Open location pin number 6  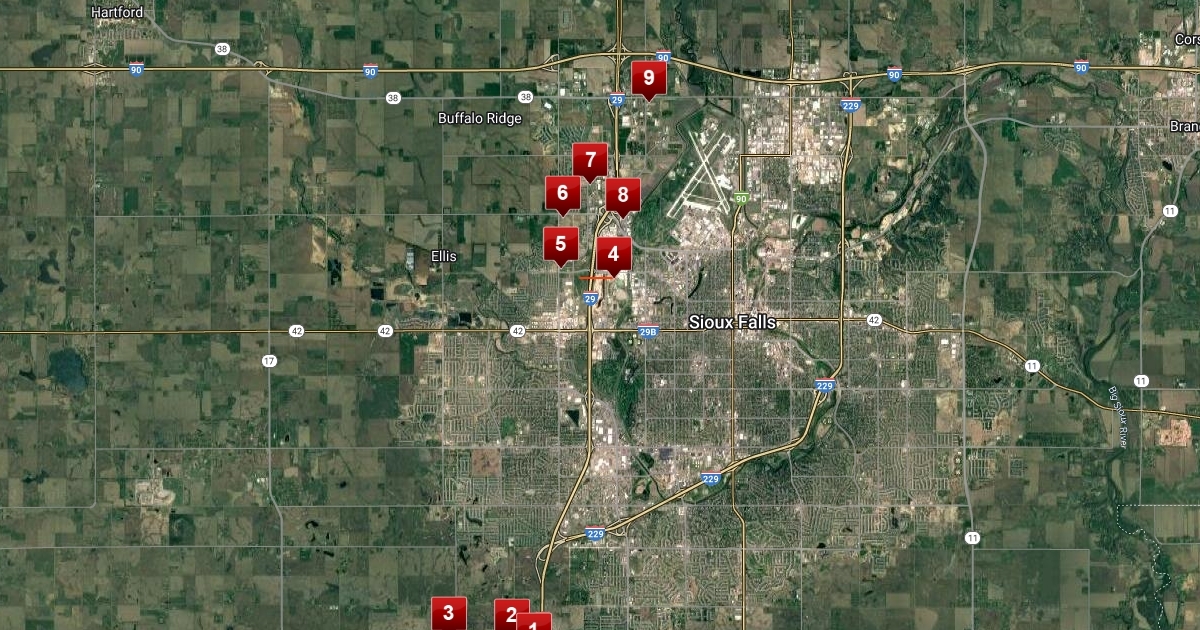point(562,193)
